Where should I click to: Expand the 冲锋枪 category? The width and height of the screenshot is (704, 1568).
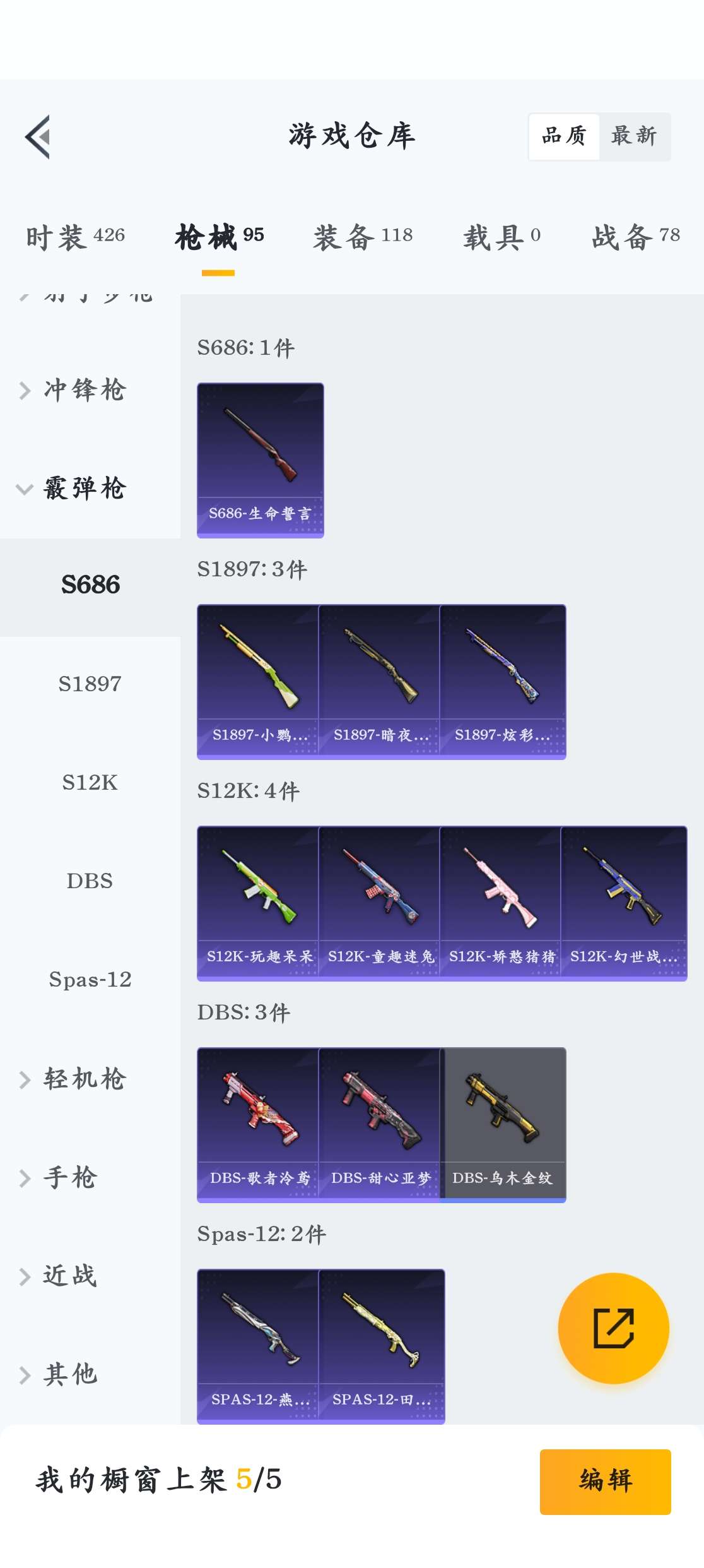click(85, 390)
